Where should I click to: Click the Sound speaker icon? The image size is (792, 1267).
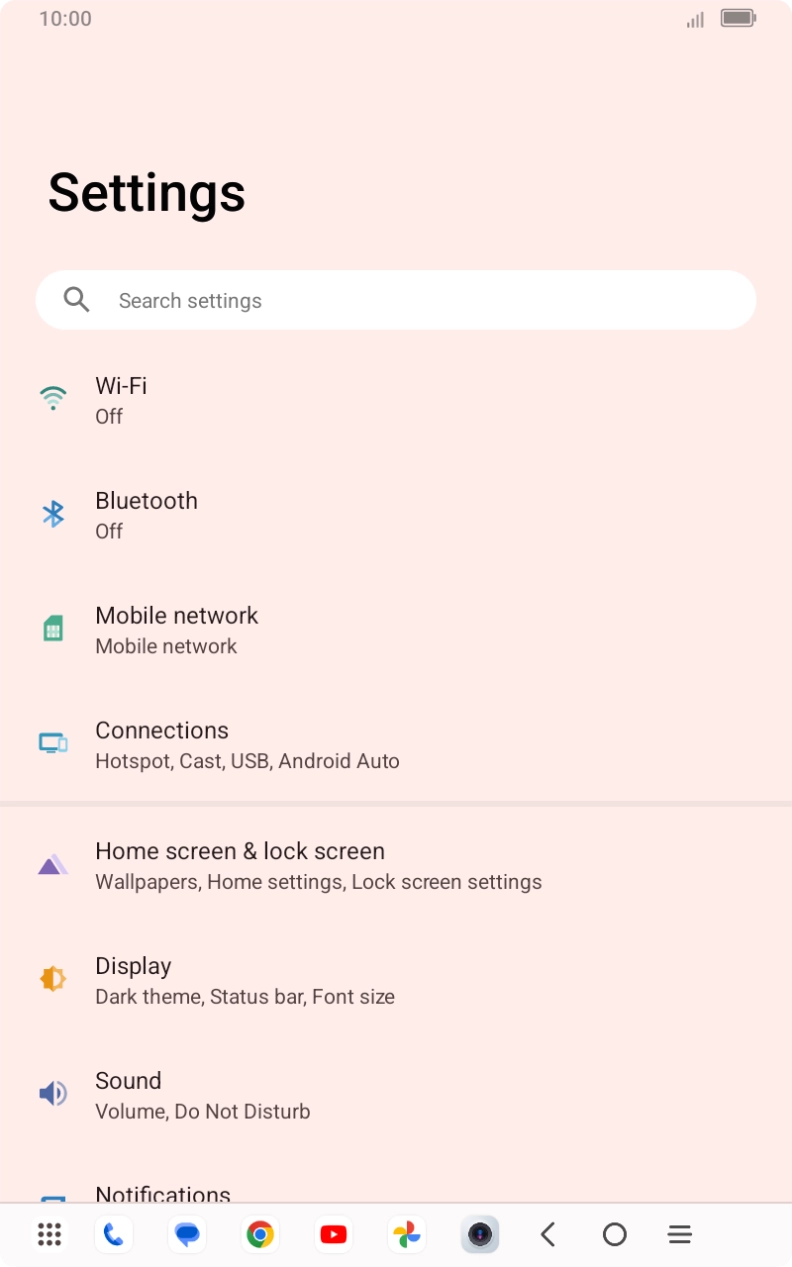(52, 1093)
